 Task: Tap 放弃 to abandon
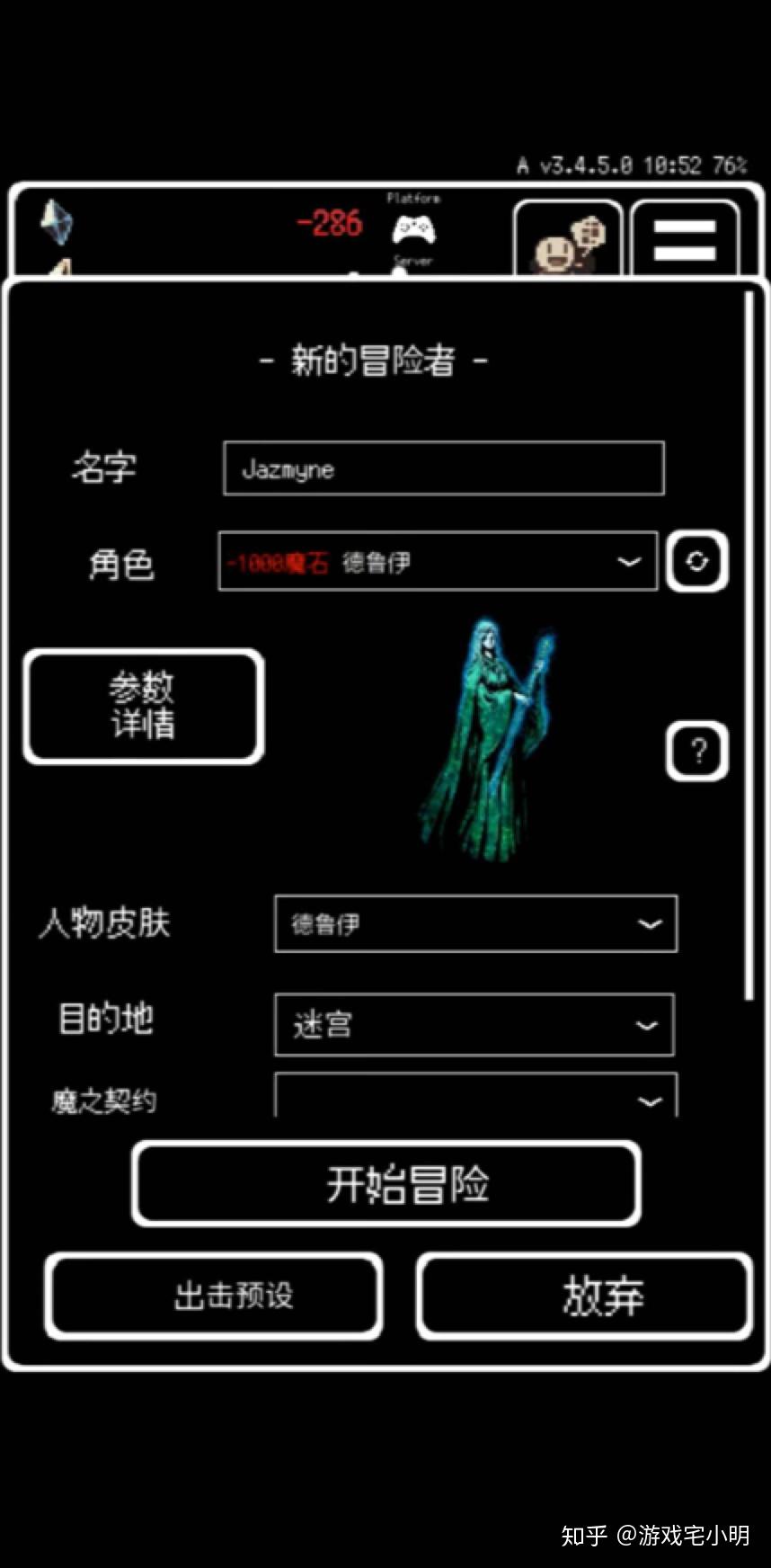point(584,1296)
